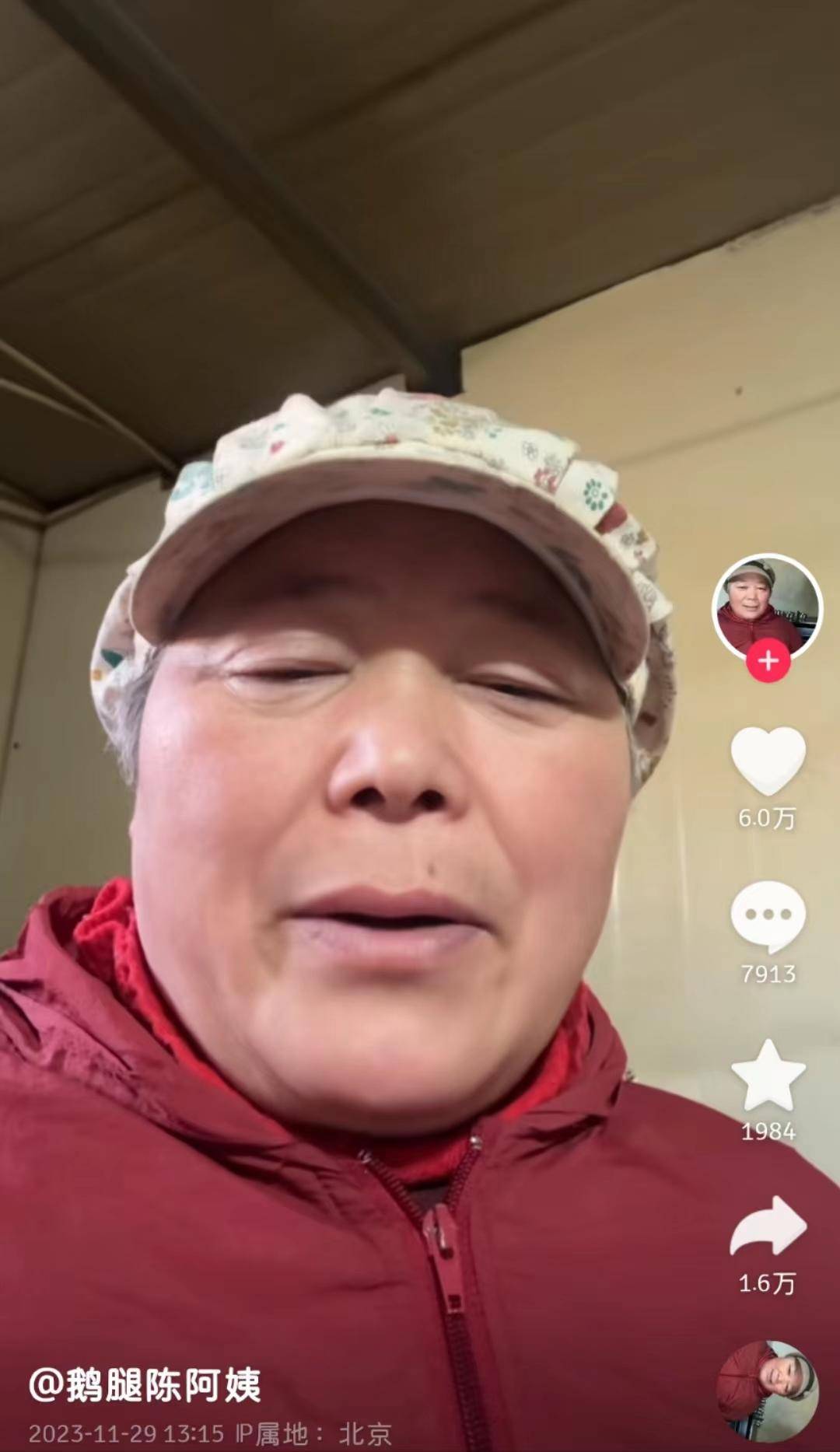The image size is (840, 1452).
Task: Open the rotating sound disc
Action: coord(767,1391)
